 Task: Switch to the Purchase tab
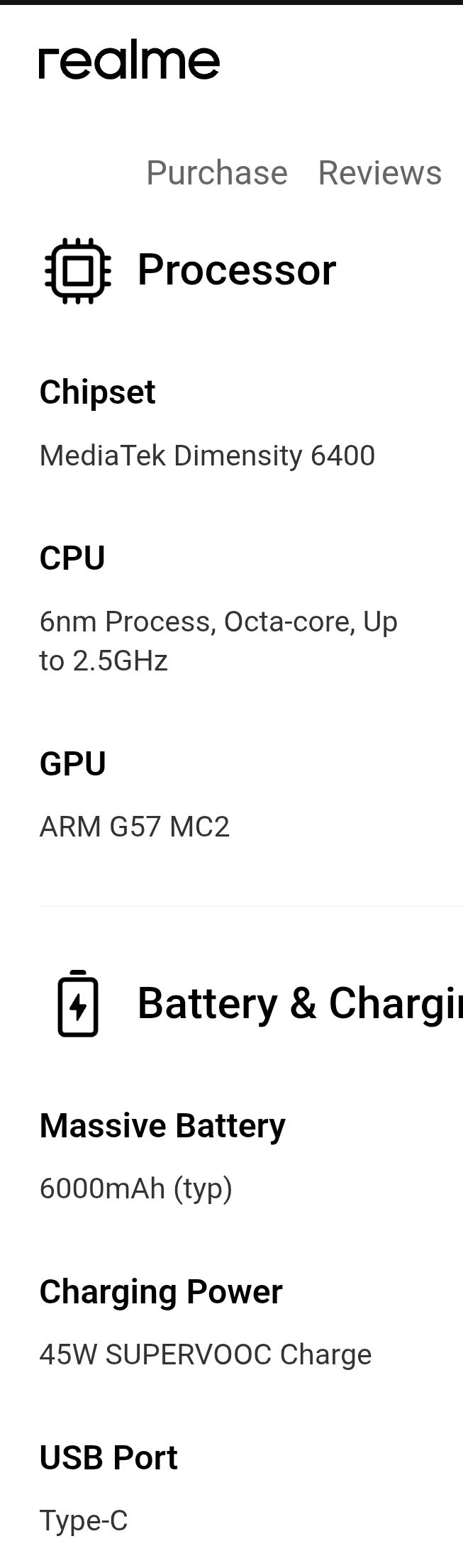pyautogui.click(x=216, y=173)
